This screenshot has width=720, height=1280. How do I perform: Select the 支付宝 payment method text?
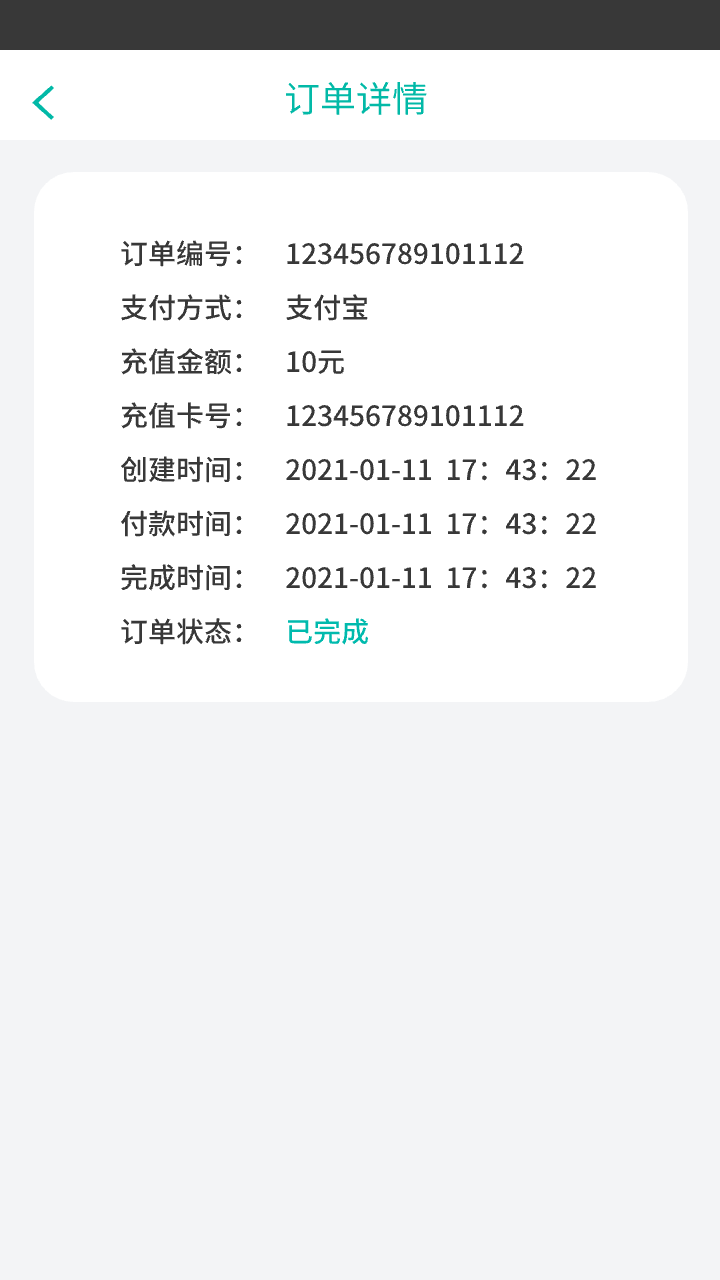click(x=327, y=309)
